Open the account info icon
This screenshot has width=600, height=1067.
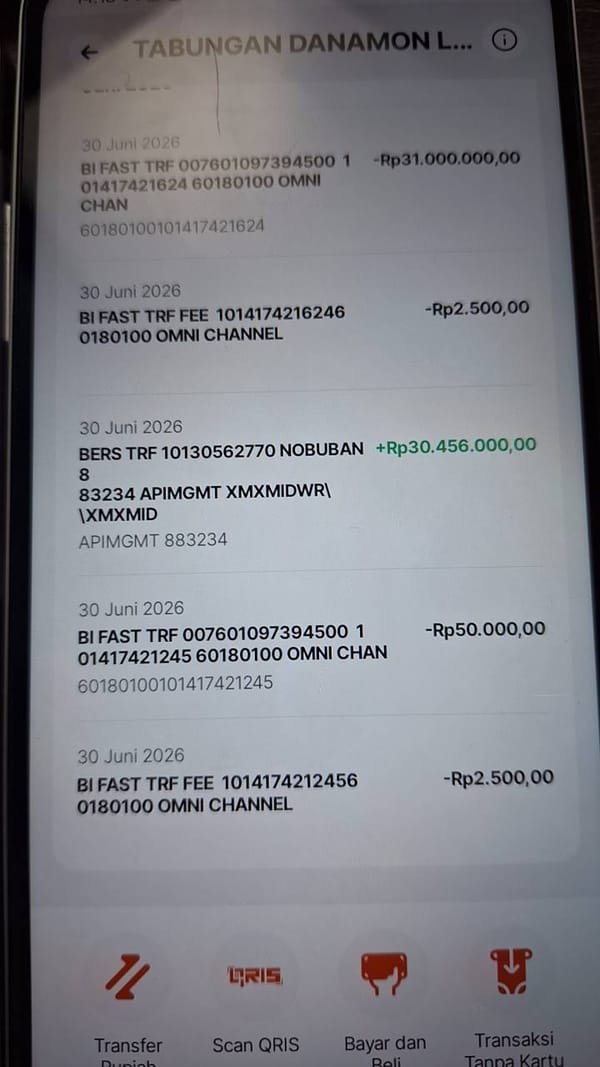coord(504,41)
